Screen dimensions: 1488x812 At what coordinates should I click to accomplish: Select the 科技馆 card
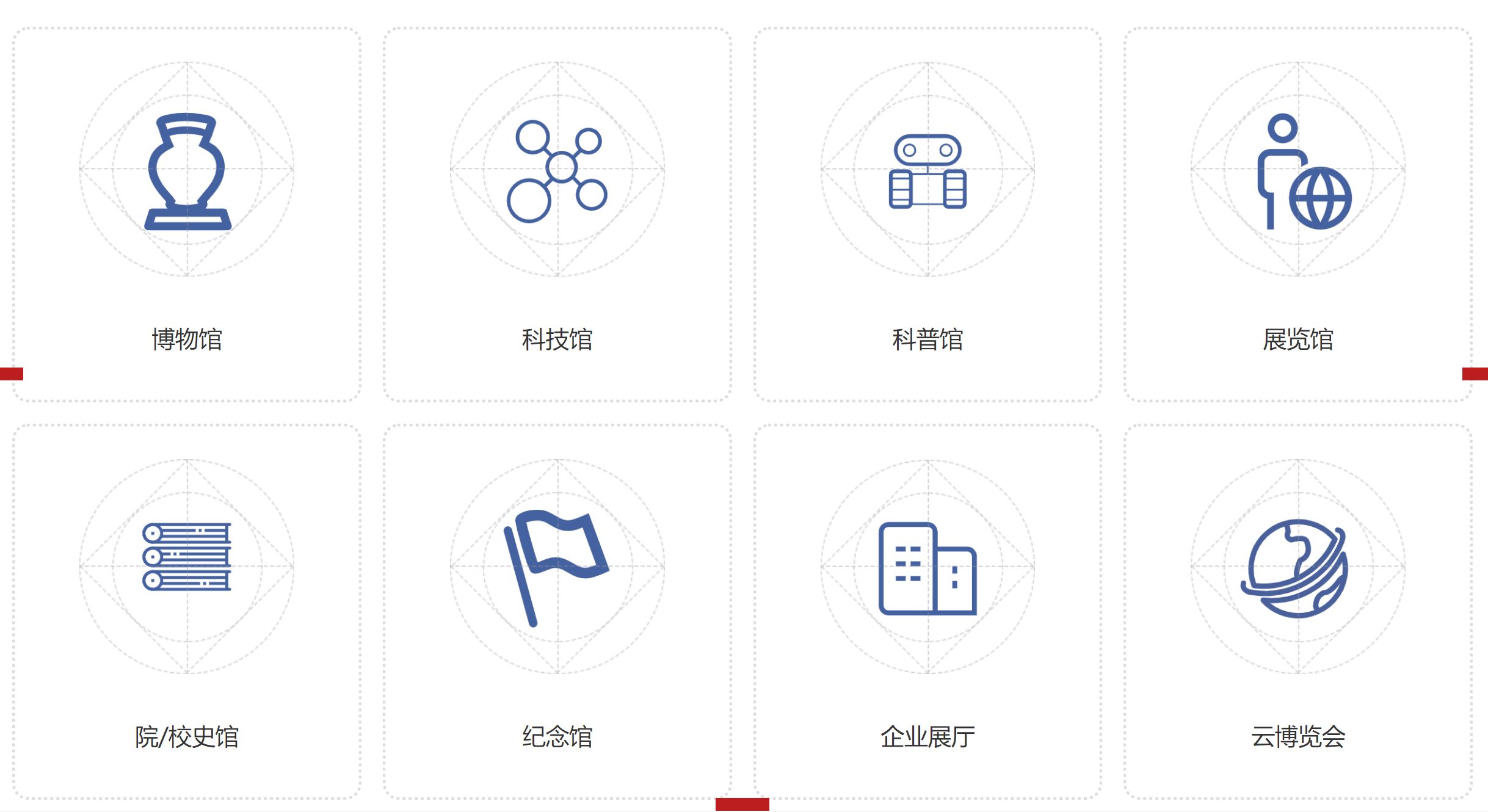(x=557, y=214)
